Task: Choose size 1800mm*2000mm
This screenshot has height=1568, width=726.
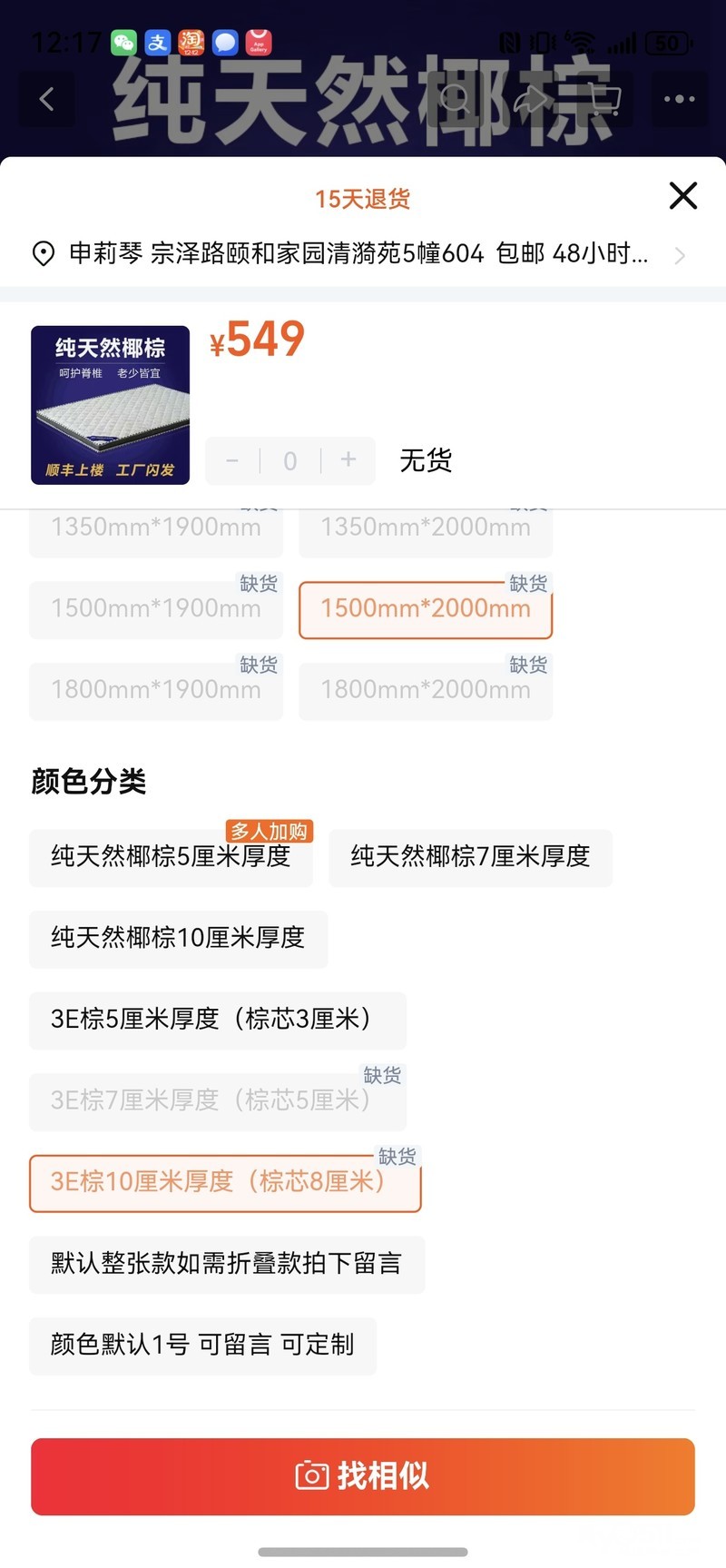Action: pyautogui.click(x=426, y=691)
